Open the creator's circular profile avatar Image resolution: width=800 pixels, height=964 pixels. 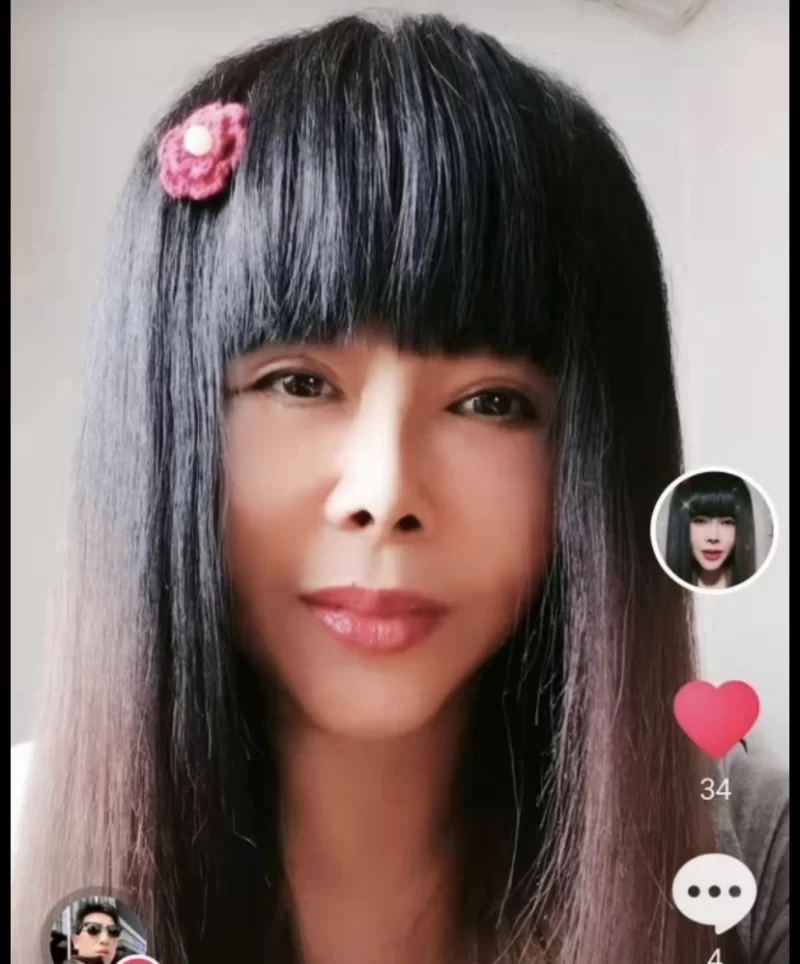pos(714,530)
